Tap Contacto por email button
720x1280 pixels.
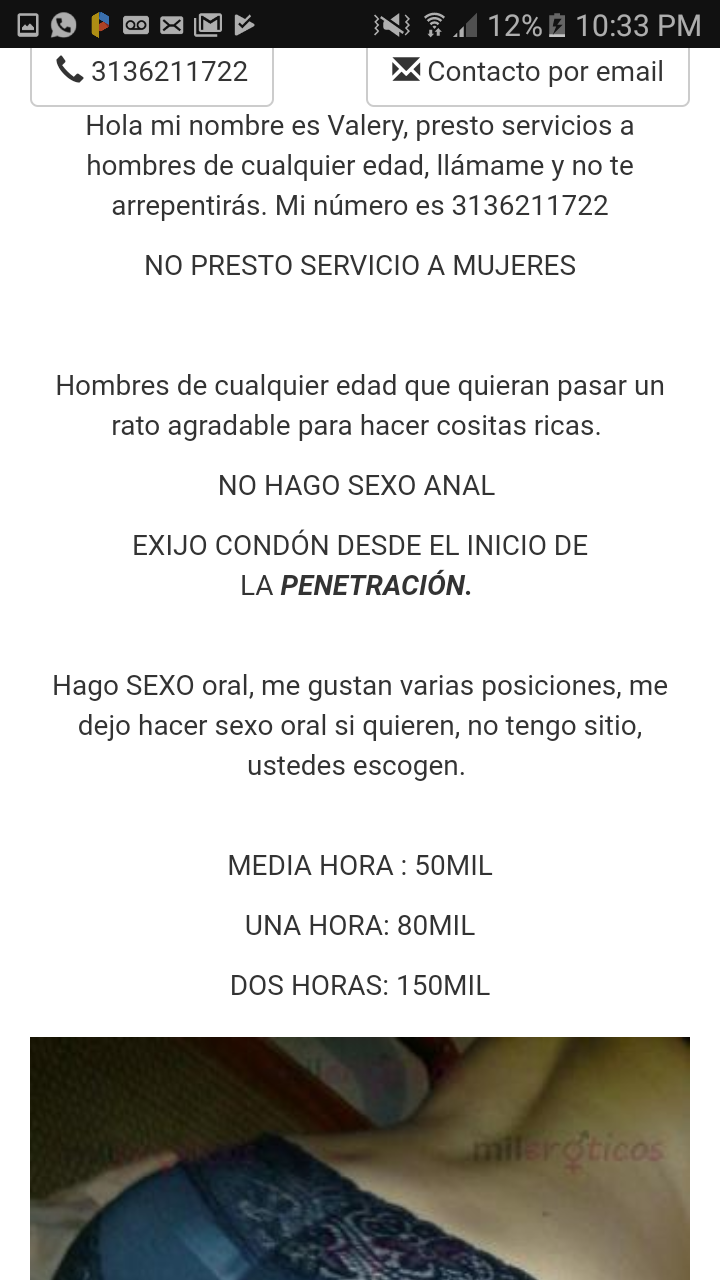point(527,73)
